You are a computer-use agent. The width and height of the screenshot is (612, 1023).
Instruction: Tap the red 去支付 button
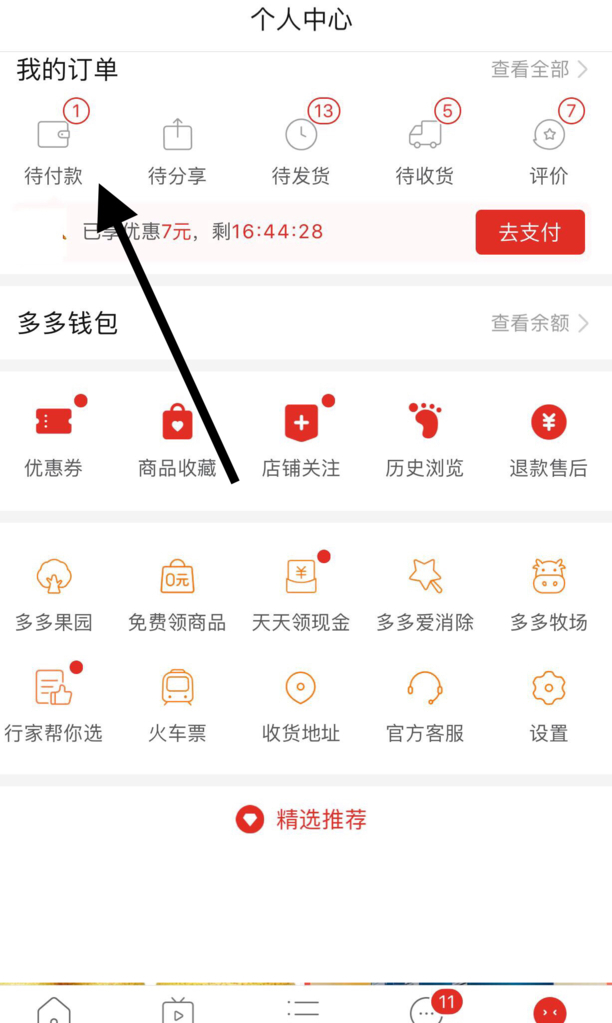point(529,232)
